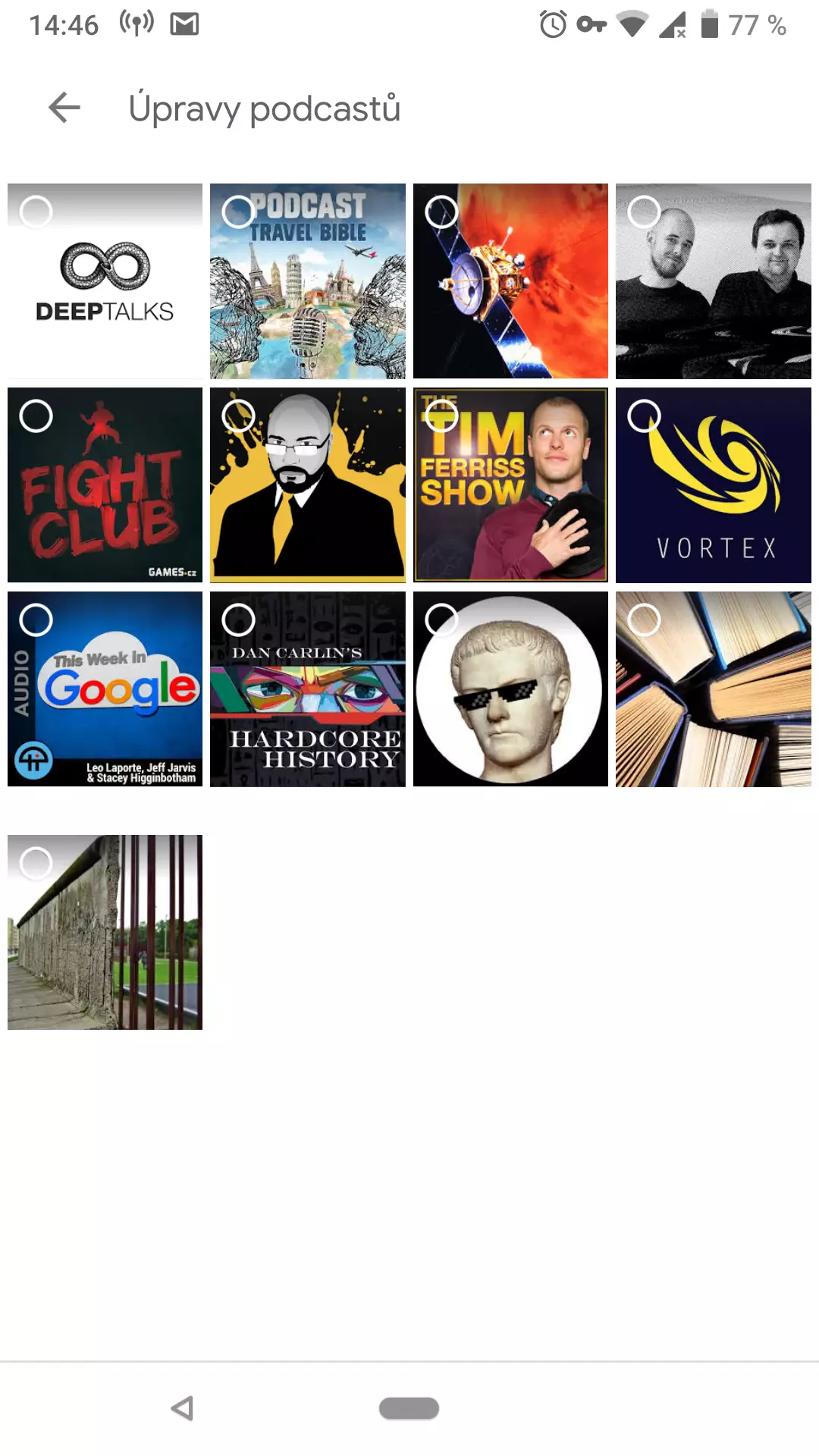Select the podcast with the bearded man illustration
The height and width of the screenshot is (1456, 819).
point(308,485)
